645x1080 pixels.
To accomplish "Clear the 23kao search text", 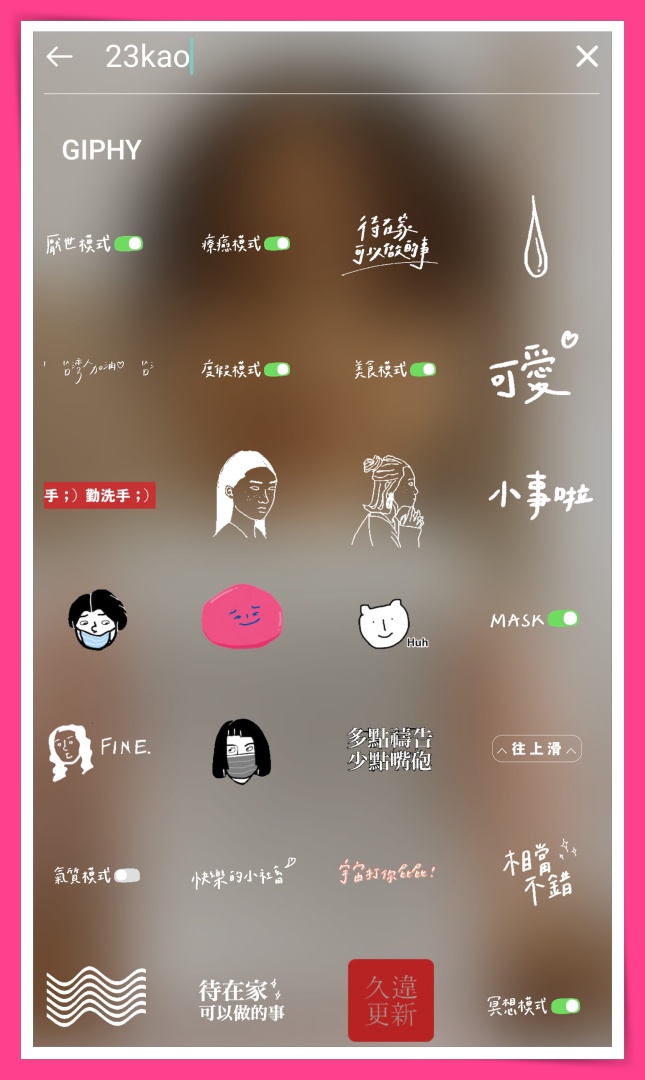I will coord(587,57).
